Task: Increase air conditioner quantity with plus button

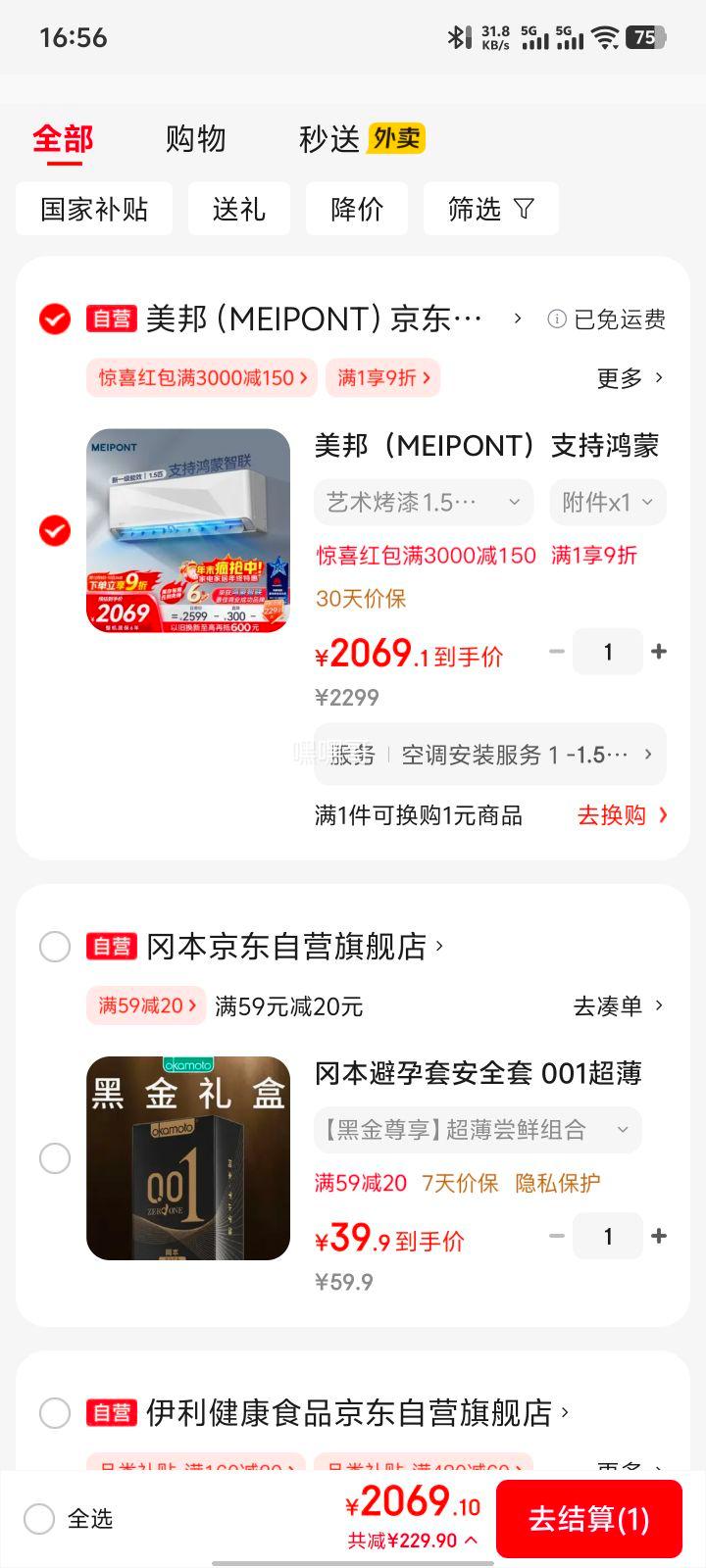Action: pos(659,651)
